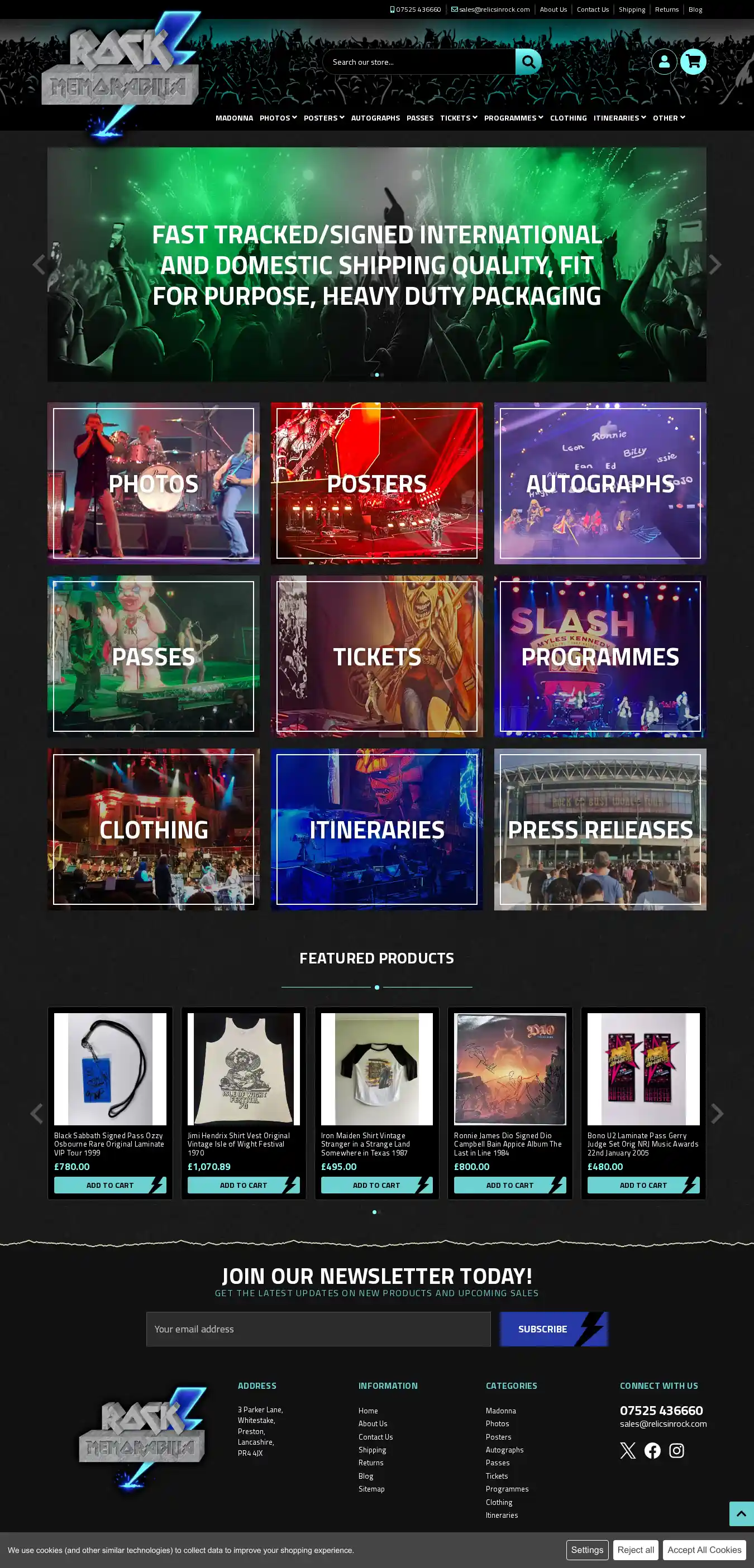Open the Madonna navigation link

pos(234,118)
